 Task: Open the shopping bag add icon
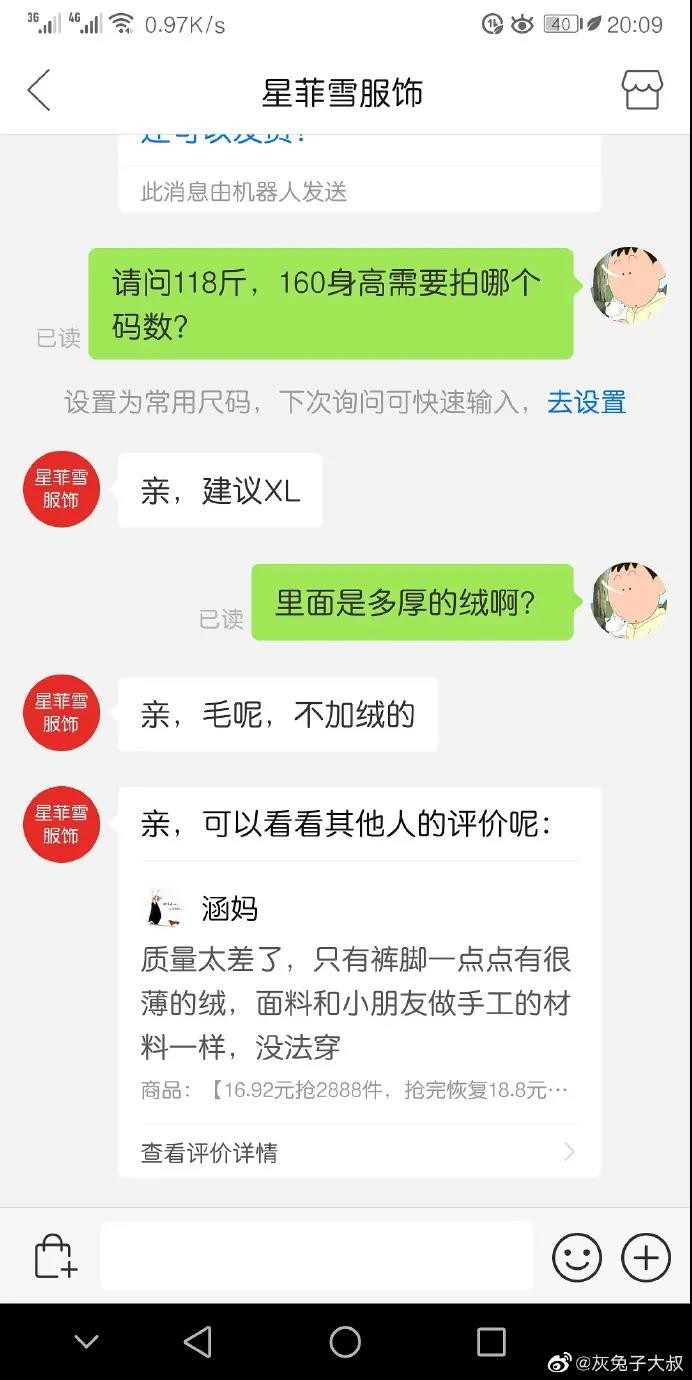[x=55, y=1257]
